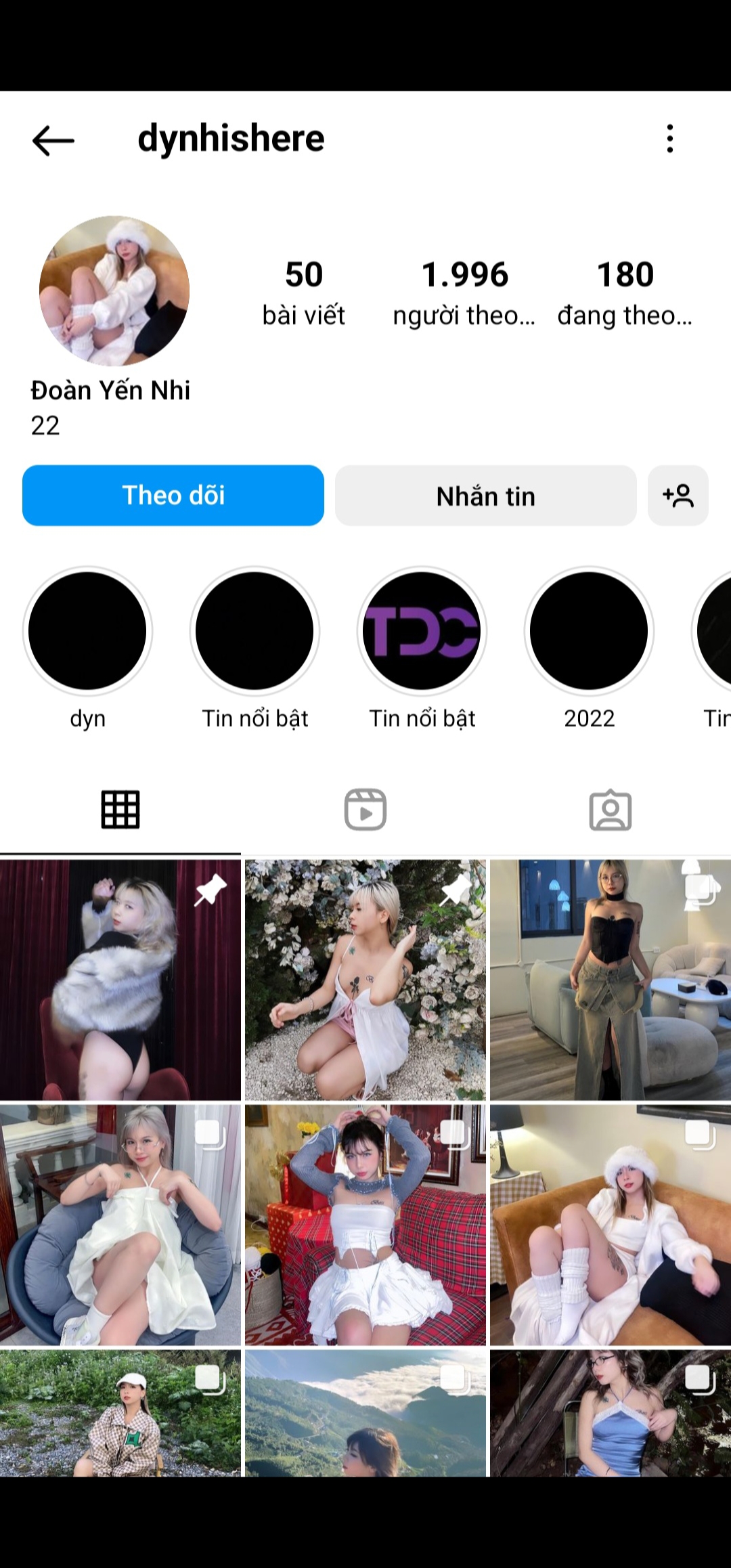731x1568 pixels.
Task: Open post with blue satin top
Action: pyautogui.click(x=610, y=1413)
